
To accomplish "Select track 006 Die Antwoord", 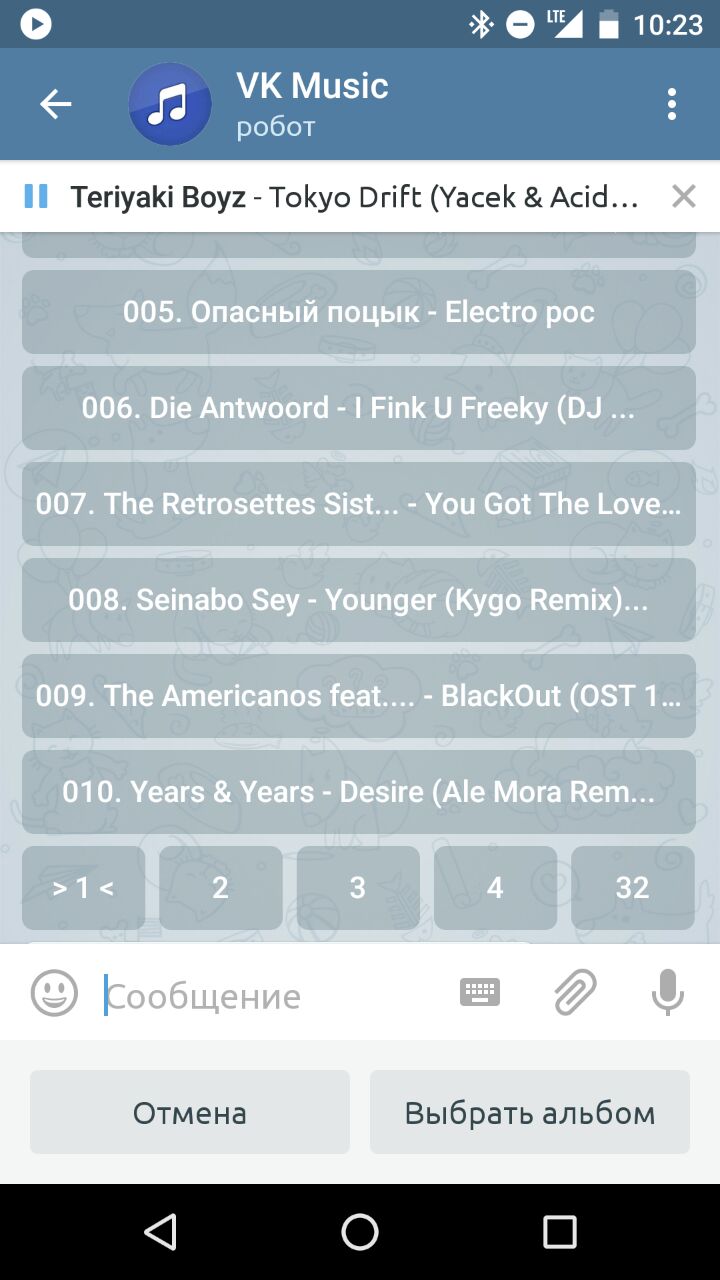I will (359, 408).
